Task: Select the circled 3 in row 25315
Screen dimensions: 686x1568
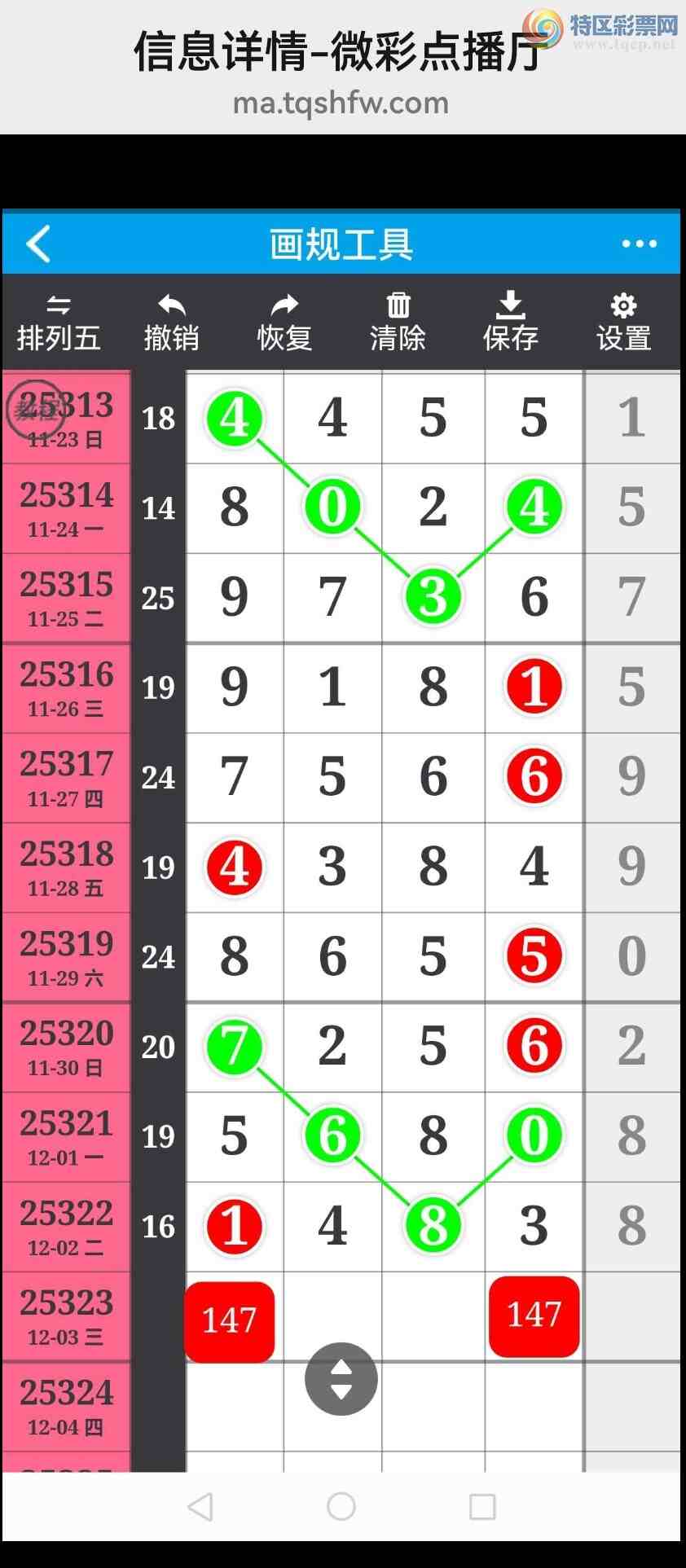Action: [x=433, y=597]
